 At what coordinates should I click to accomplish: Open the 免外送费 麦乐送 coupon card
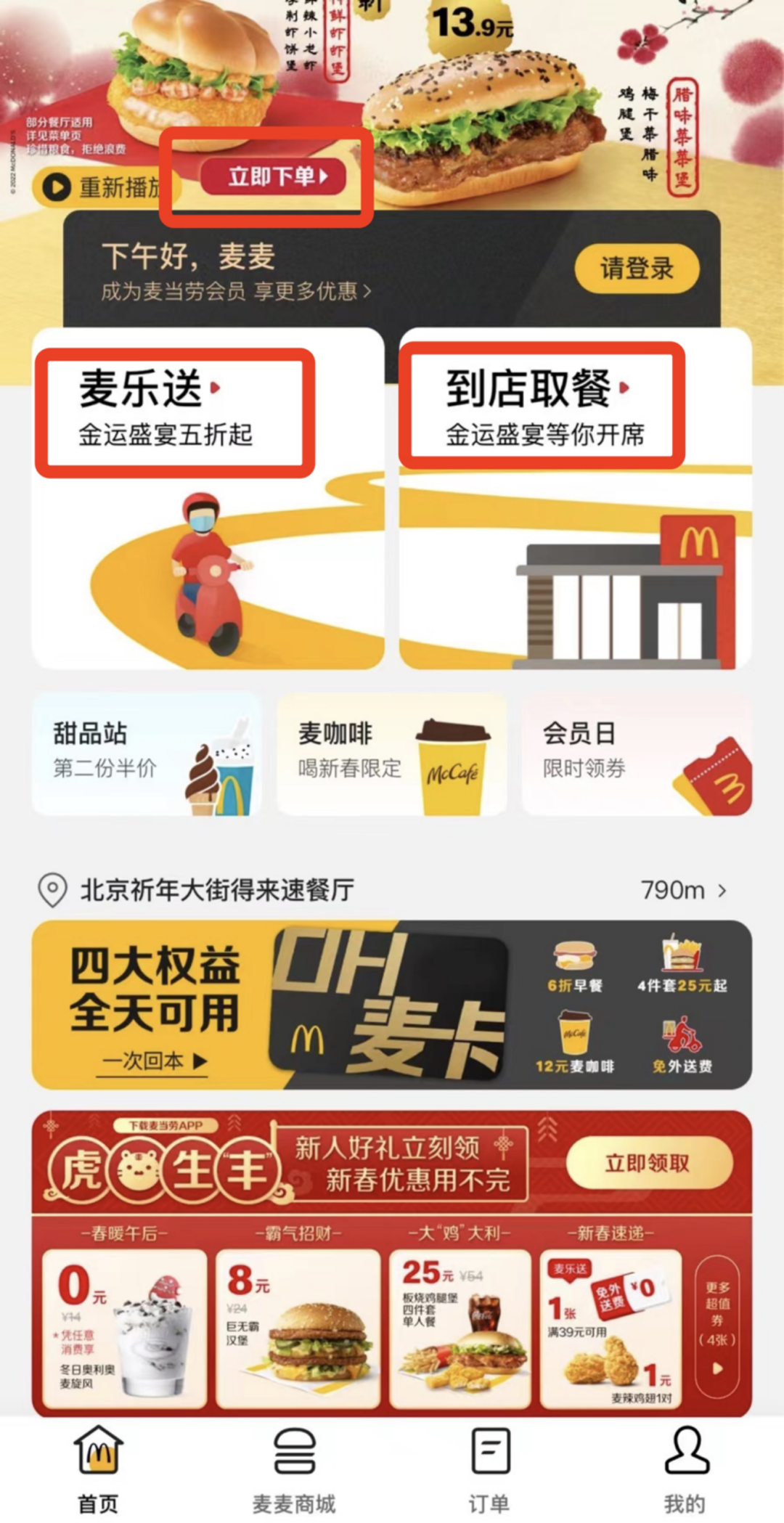pos(611,1328)
